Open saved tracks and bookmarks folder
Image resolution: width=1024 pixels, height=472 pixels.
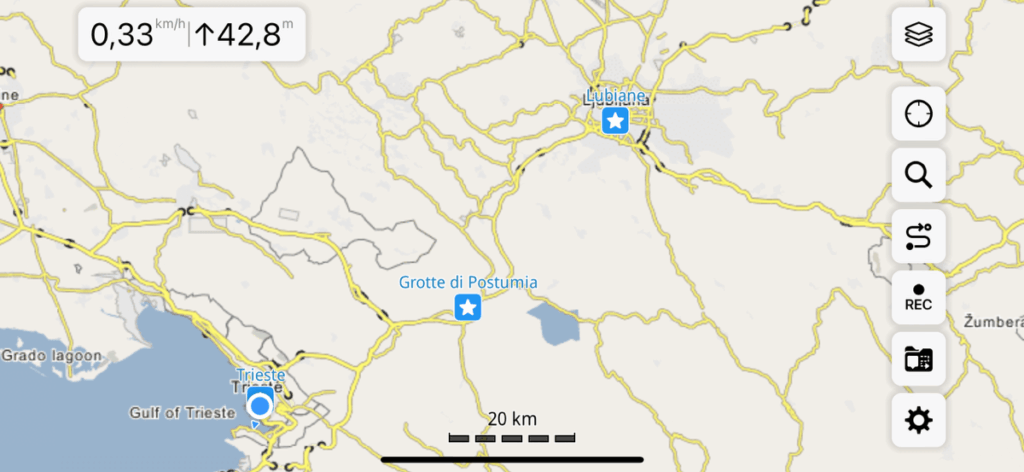918,359
